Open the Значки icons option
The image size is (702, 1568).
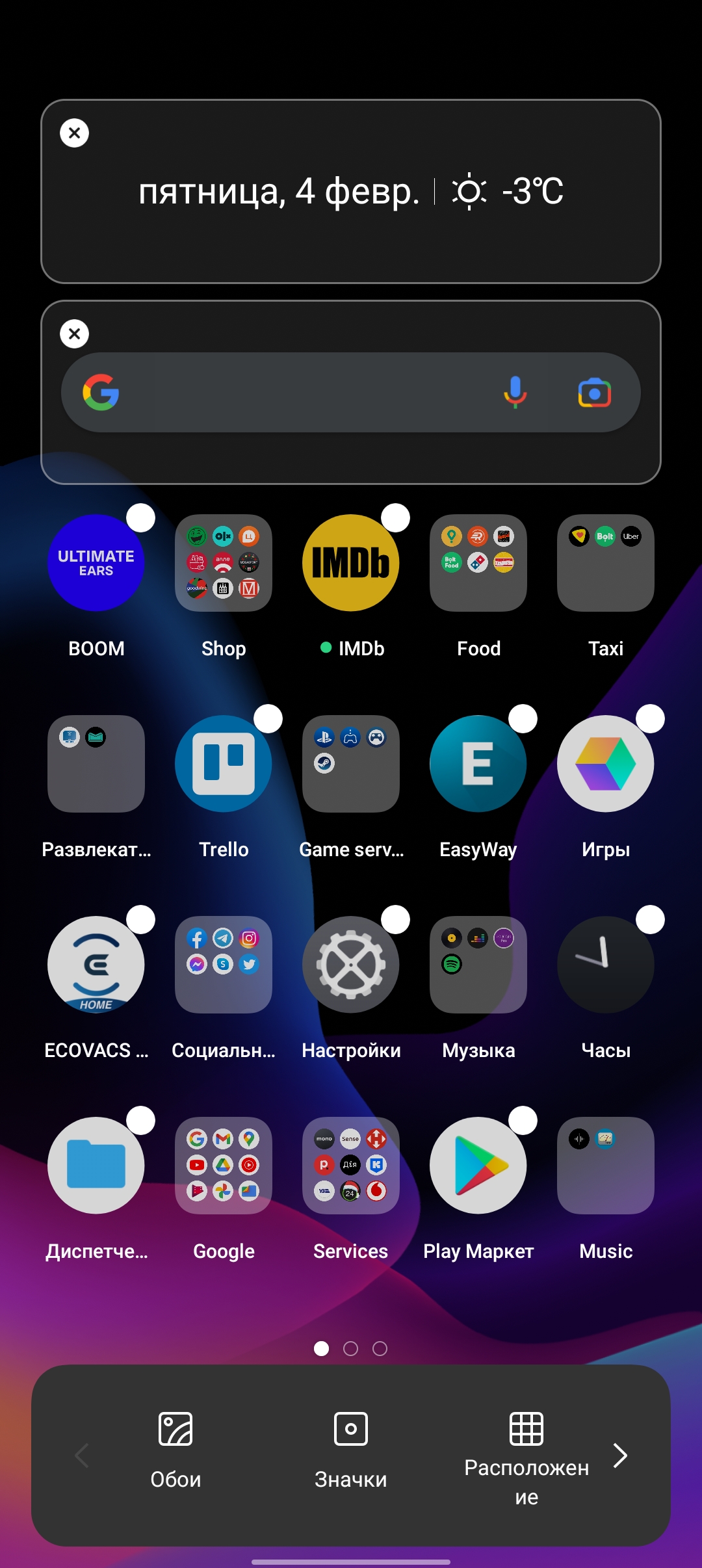351,1450
